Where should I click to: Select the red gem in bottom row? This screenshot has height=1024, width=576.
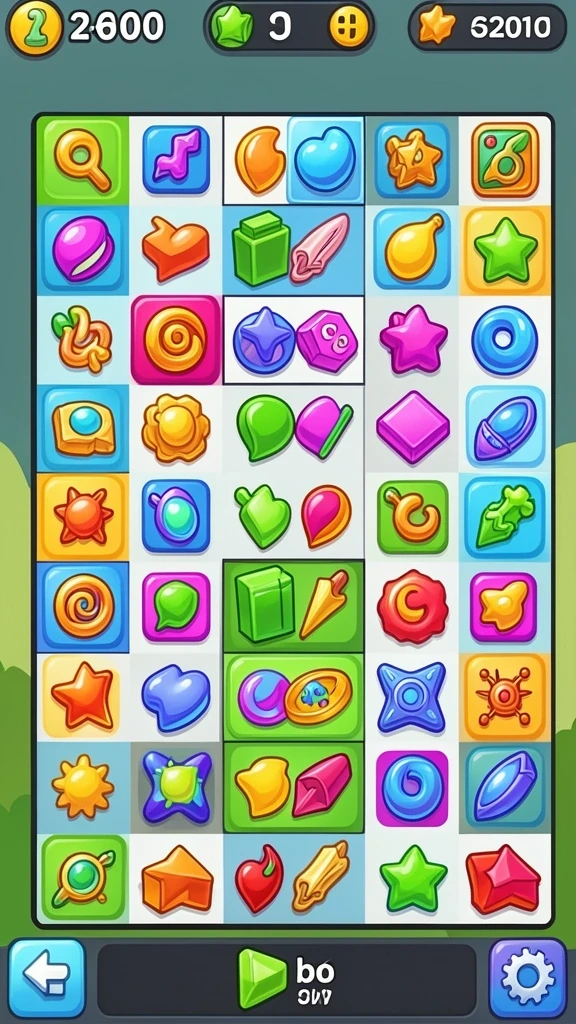click(503, 879)
